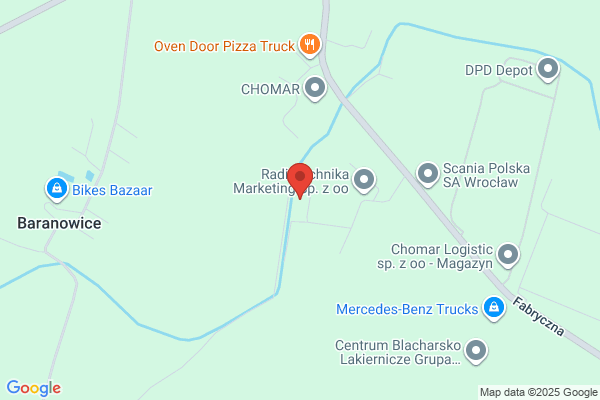Open the Mercedes-Benz Trucks shop pin
600x400 pixels.
click(492, 307)
